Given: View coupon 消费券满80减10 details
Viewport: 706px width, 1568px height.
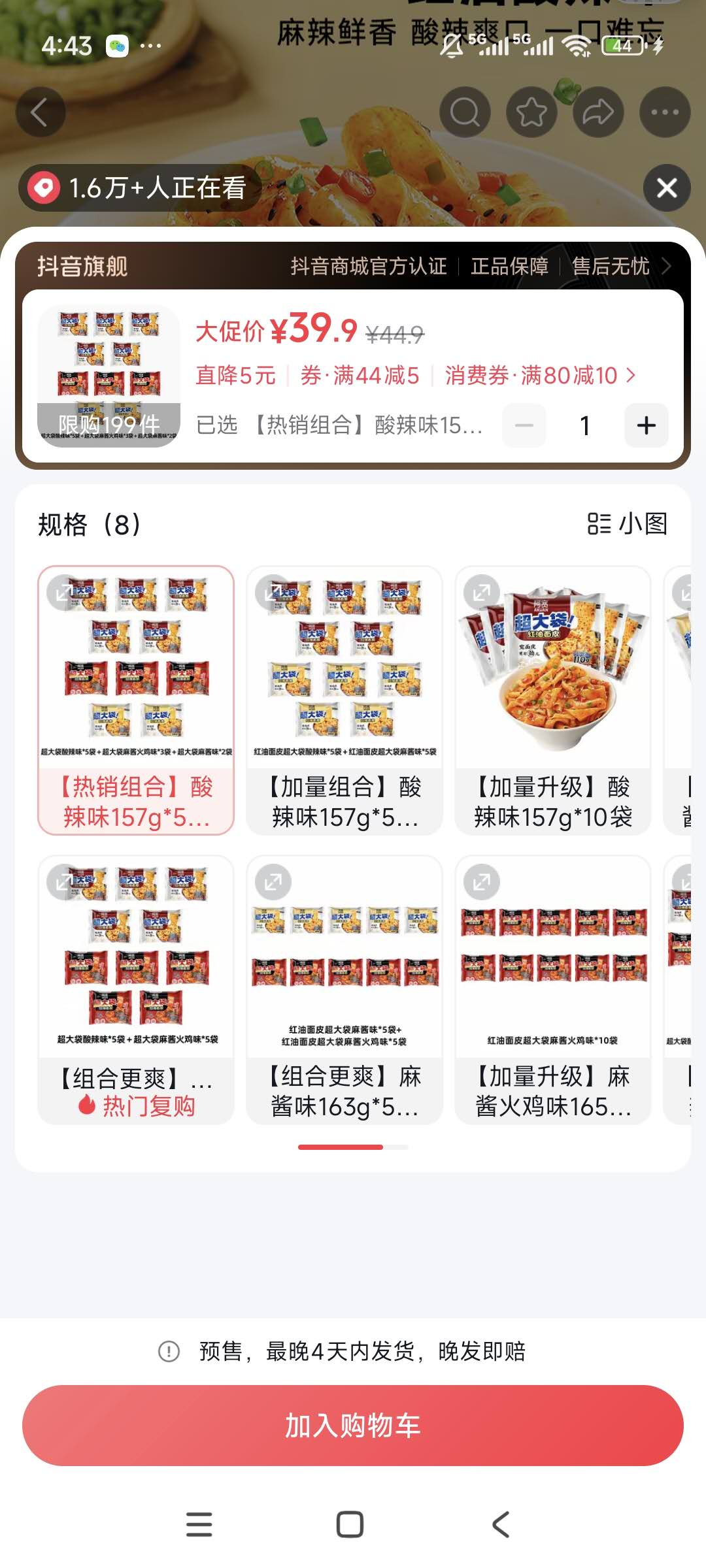Looking at the screenshot, I should (539, 376).
